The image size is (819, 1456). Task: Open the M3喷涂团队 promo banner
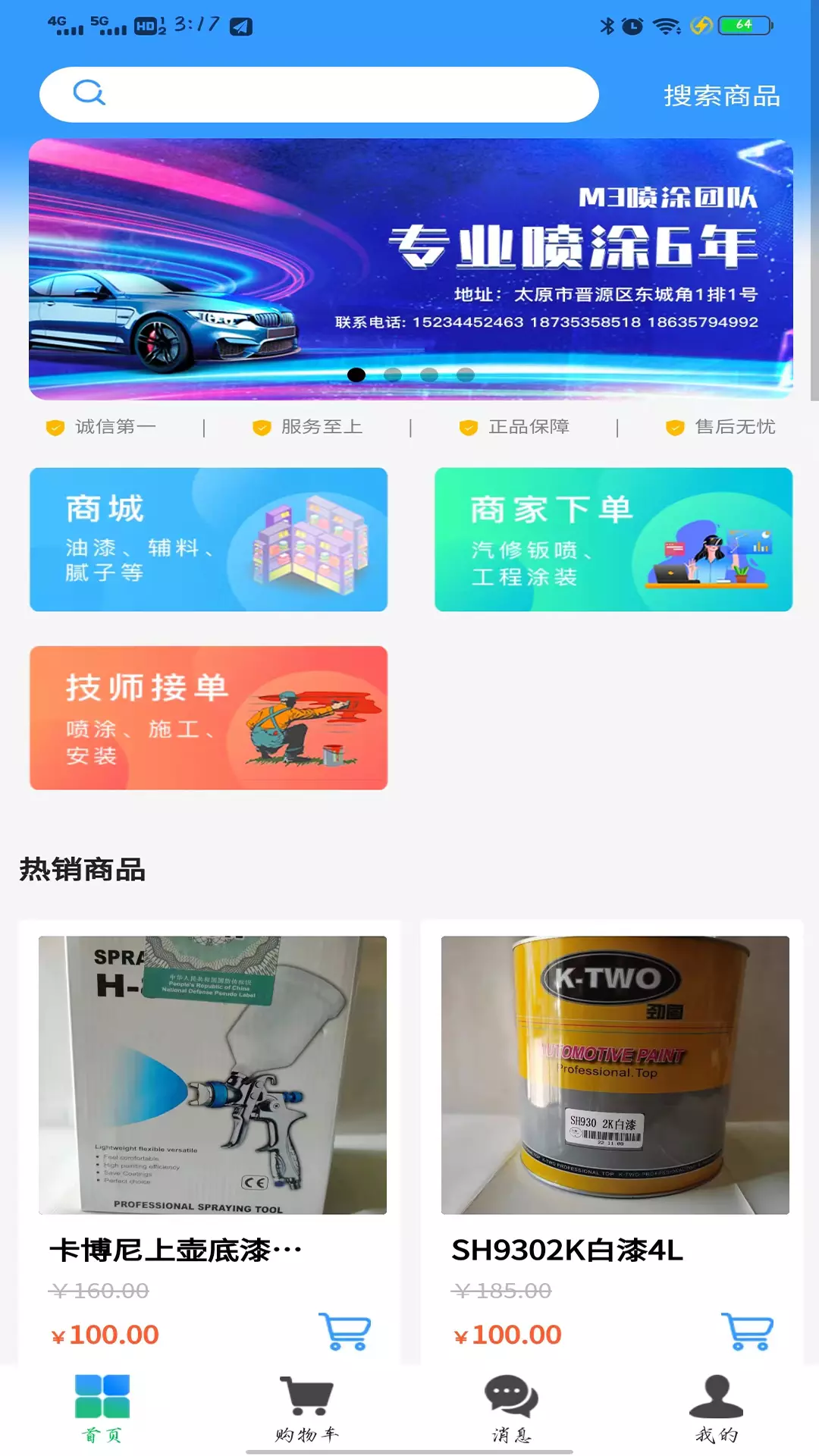[411, 268]
